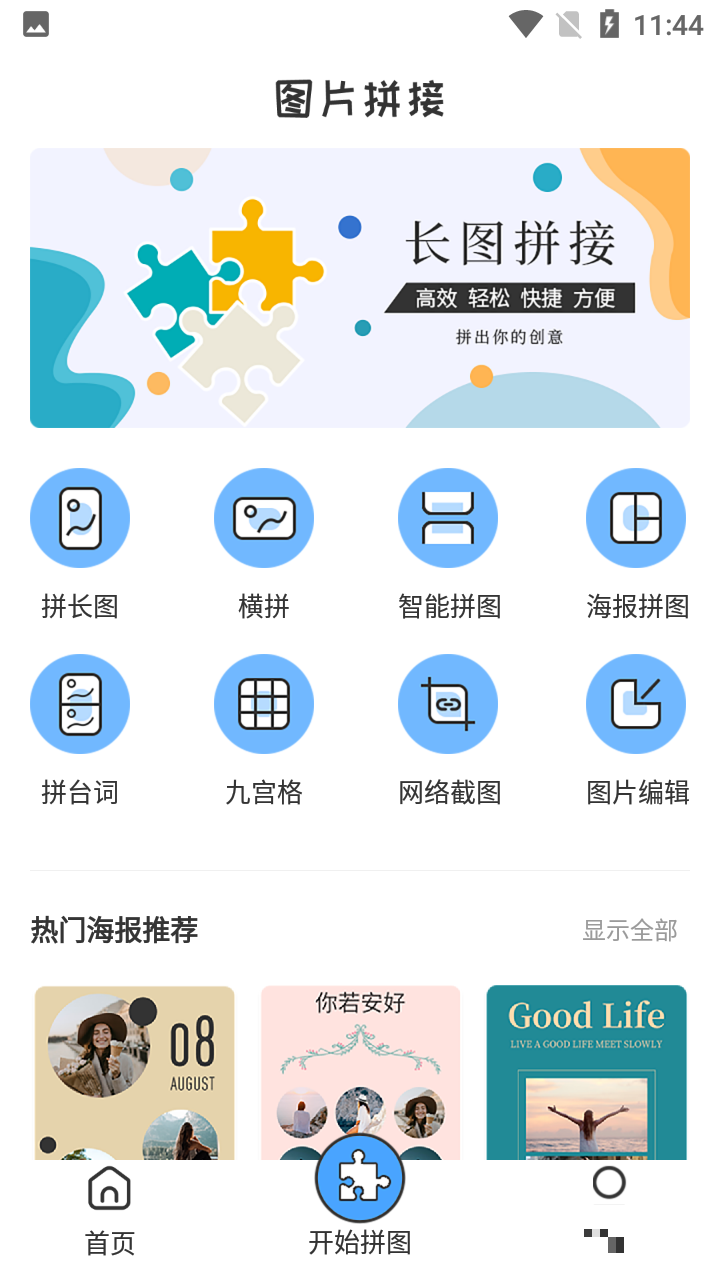Launch 智能拼图 smart collage
Image resolution: width=720 pixels, height=1280 pixels.
pyautogui.click(x=448, y=518)
